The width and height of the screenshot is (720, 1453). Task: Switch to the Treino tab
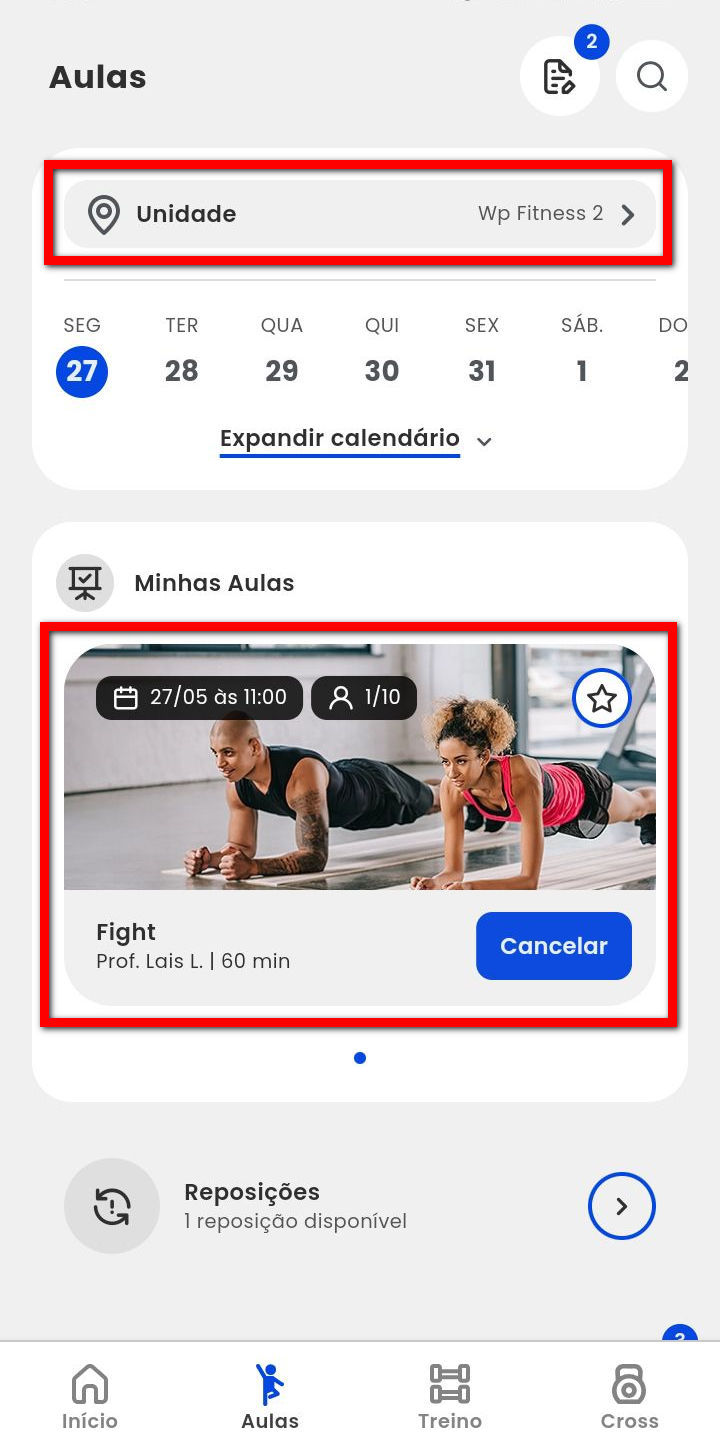pyautogui.click(x=450, y=1397)
